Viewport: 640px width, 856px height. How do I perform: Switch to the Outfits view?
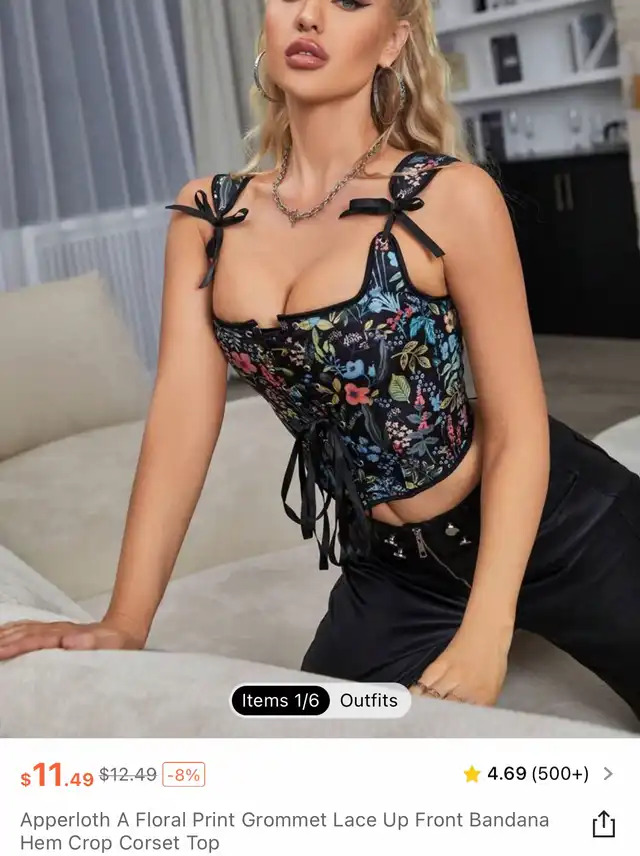point(368,701)
